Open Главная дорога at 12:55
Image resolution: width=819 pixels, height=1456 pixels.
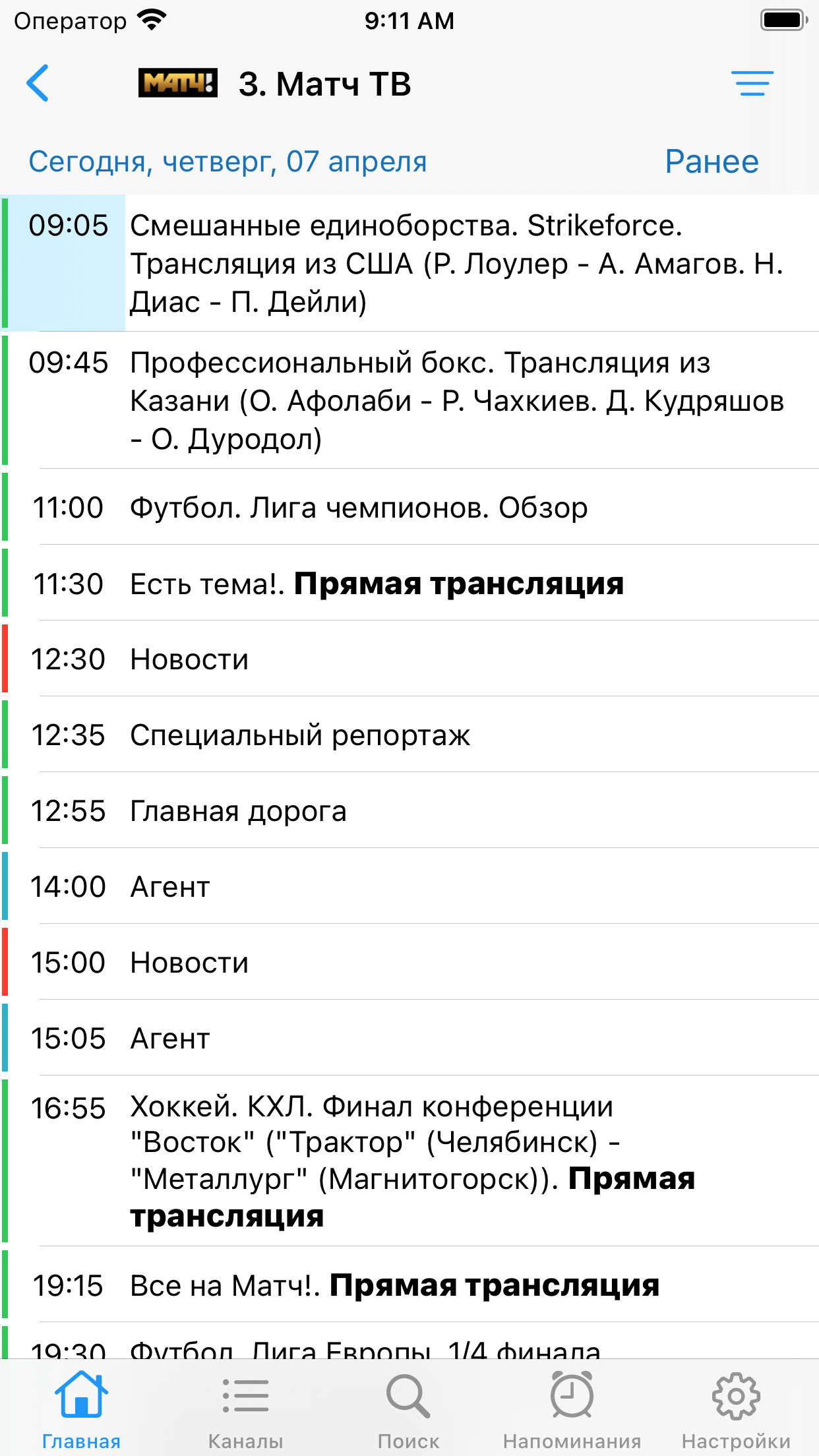tap(409, 811)
